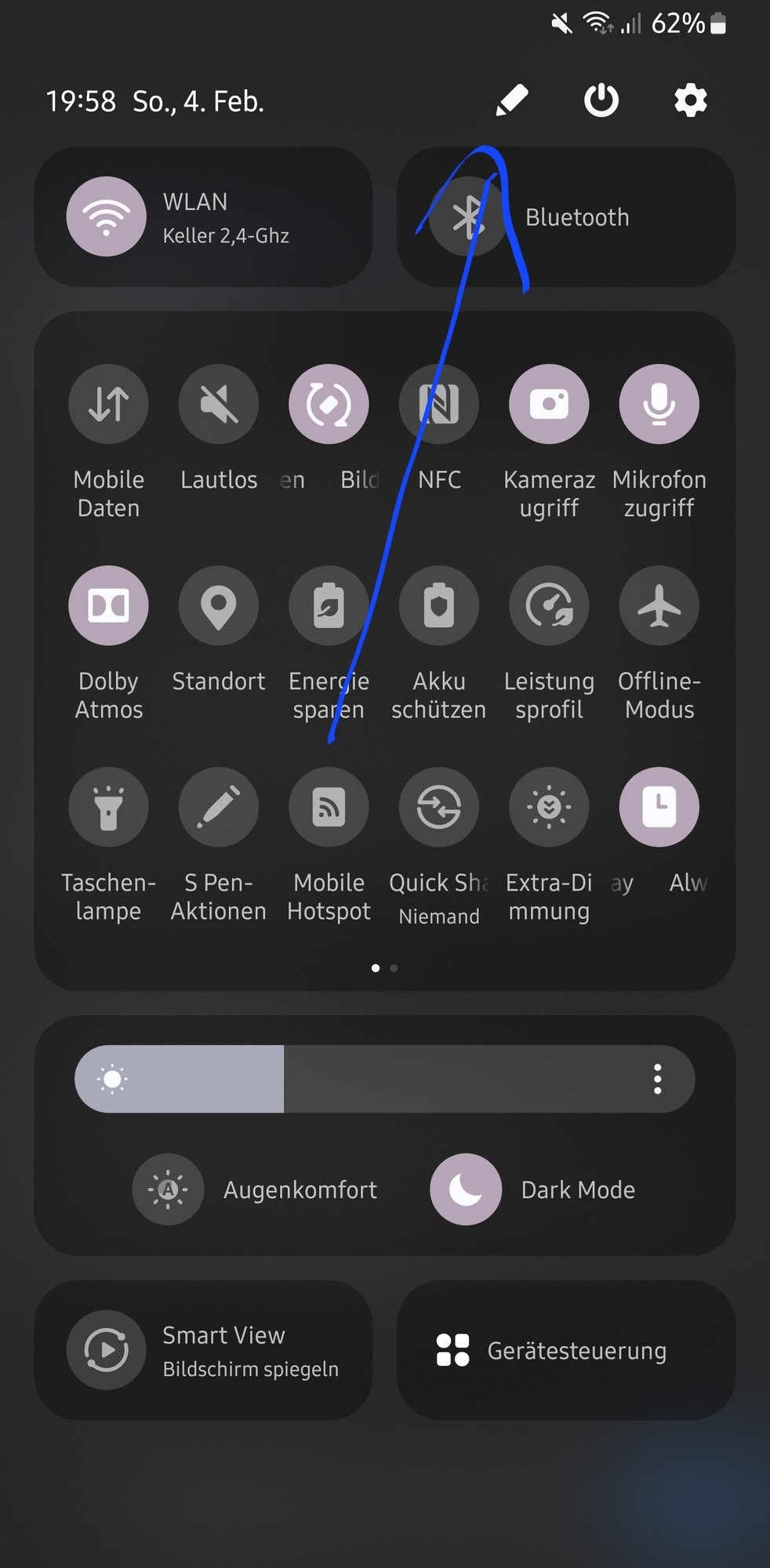Screen dimensions: 770x1568
Task: Activate Offline-Modus
Action: [x=659, y=605]
